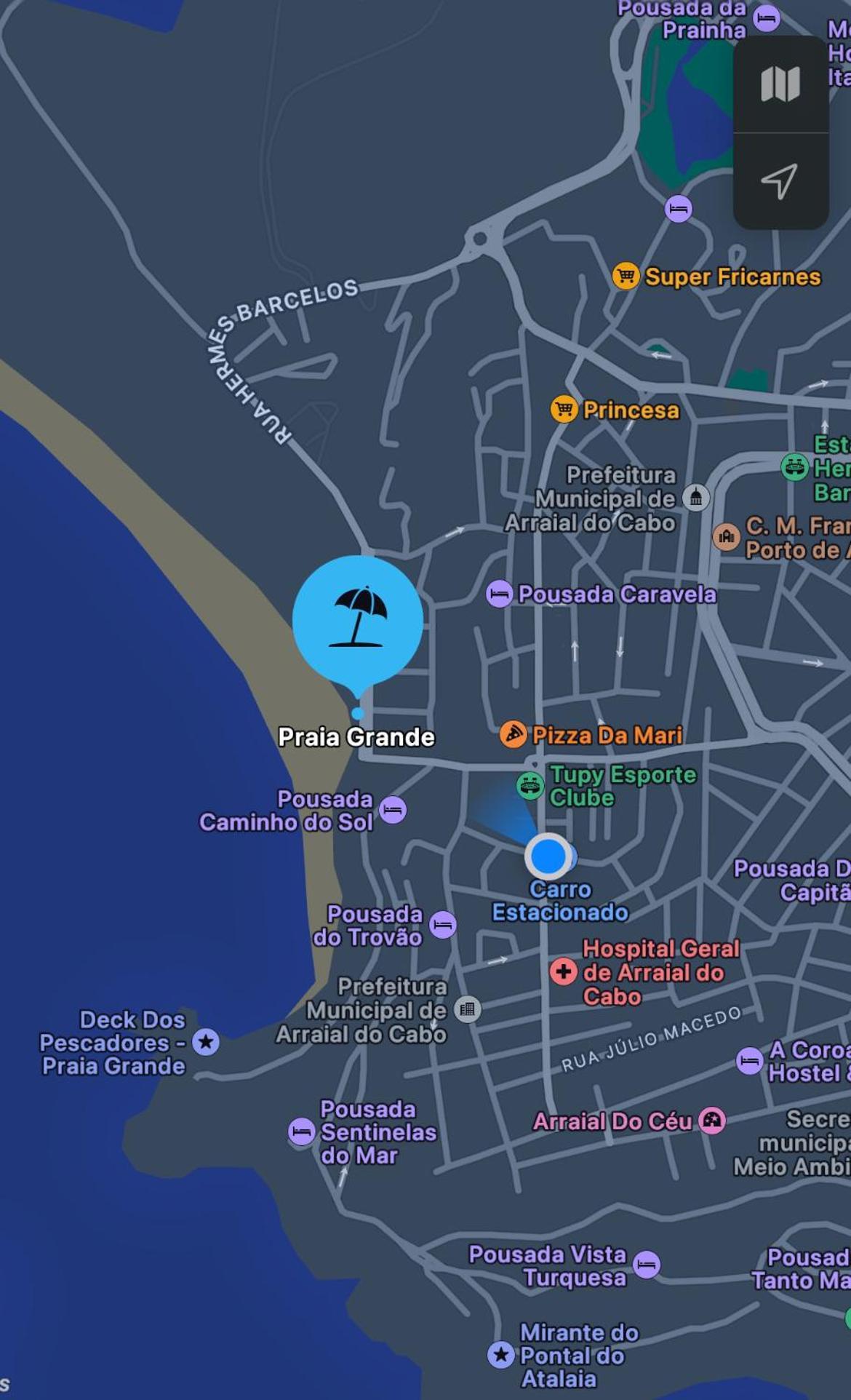Select Pousada do Trovão marker
This screenshot has height=1400, width=851.
pyautogui.click(x=443, y=926)
